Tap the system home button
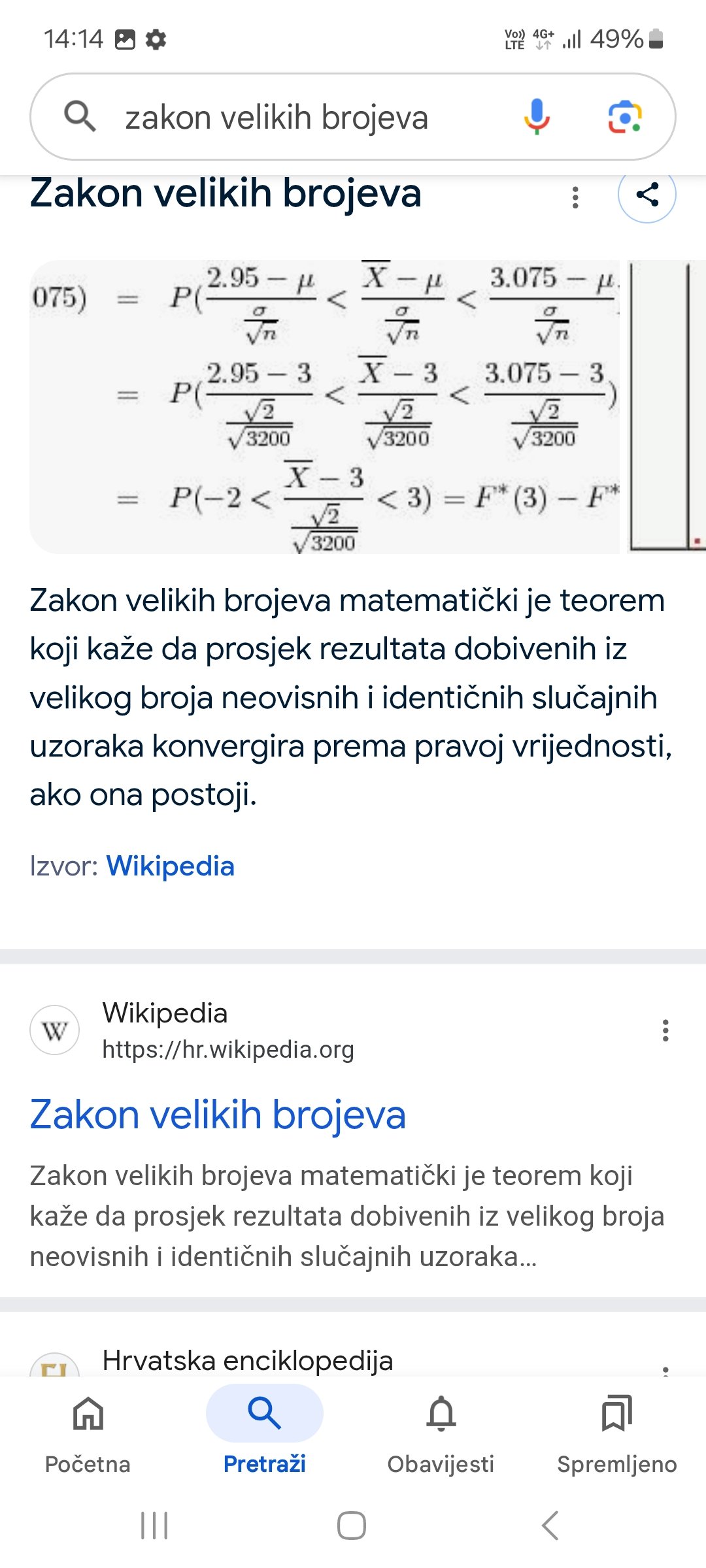Viewport: 706px width, 1568px height. tap(352, 1526)
